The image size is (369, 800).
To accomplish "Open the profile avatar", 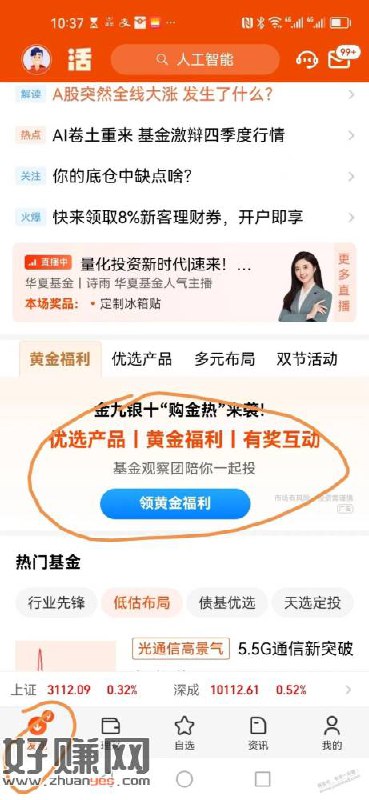I will point(36,60).
